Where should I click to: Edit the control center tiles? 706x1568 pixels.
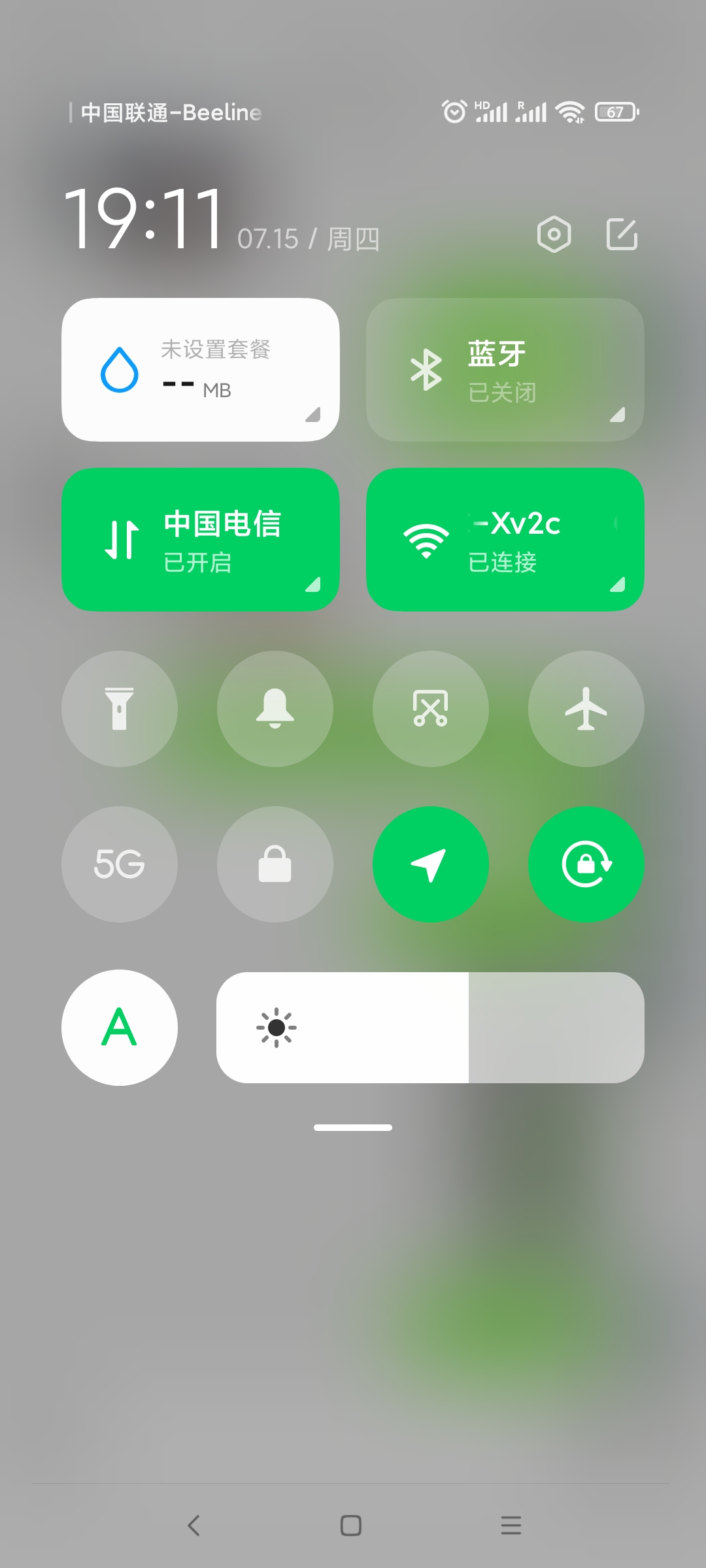(x=622, y=235)
